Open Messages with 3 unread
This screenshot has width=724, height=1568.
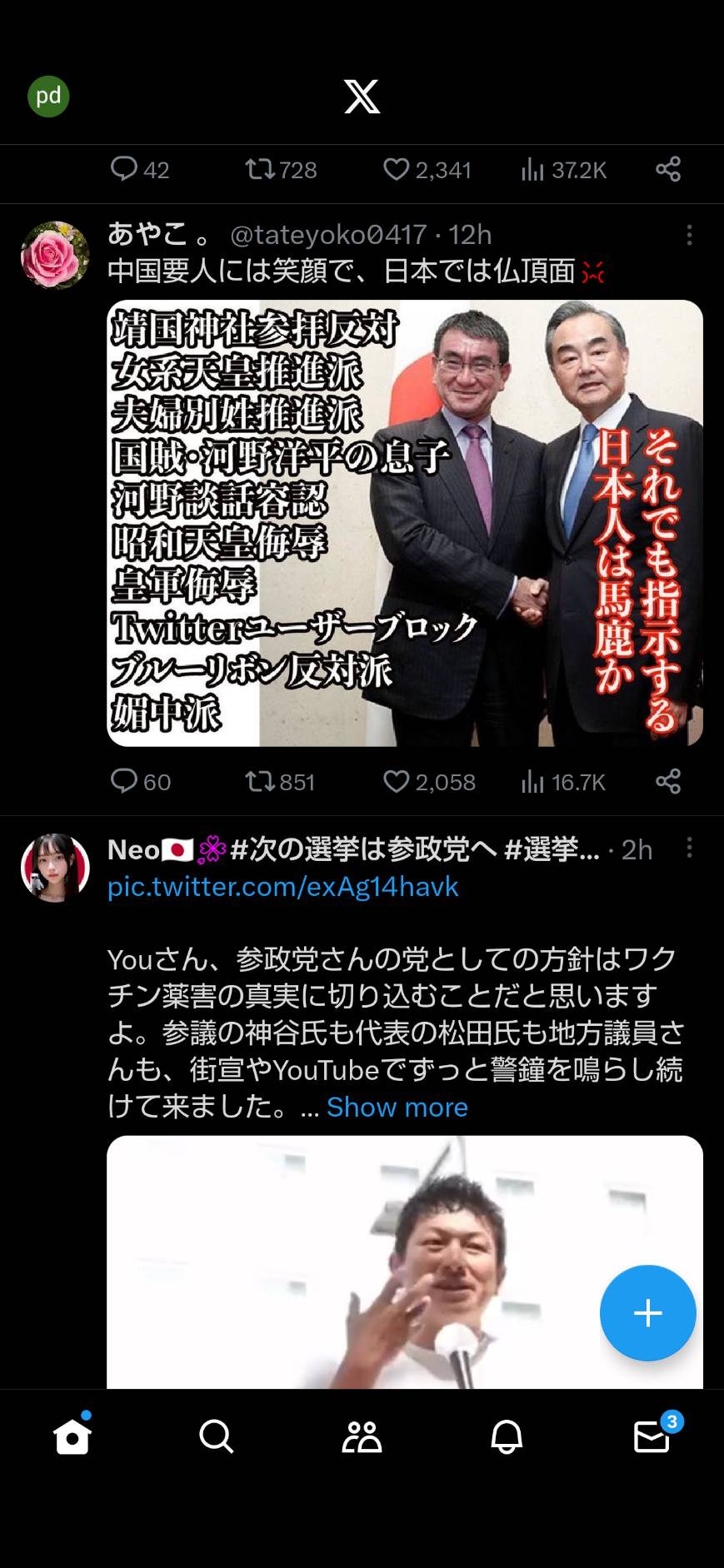(652, 1434)
